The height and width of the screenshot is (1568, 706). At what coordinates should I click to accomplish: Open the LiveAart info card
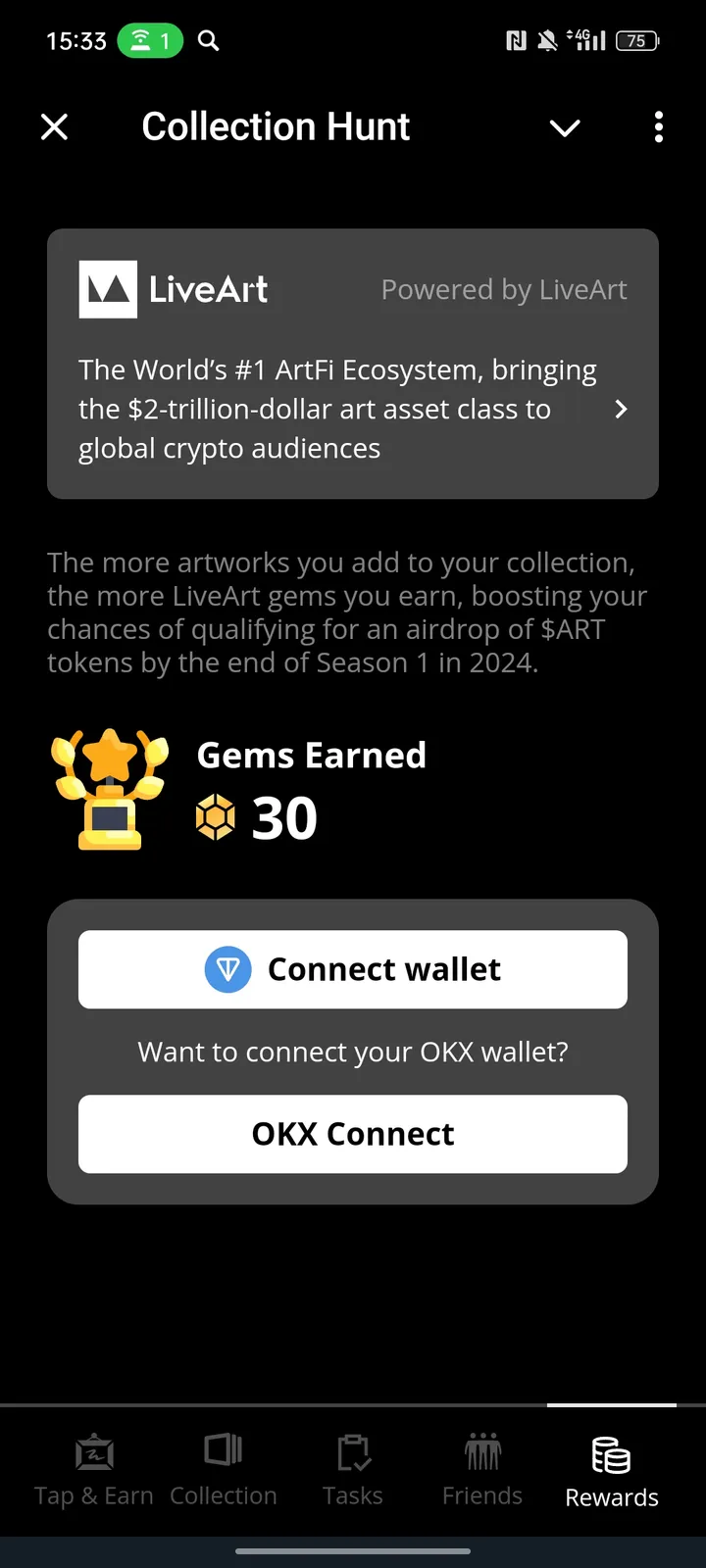coord(353,365)
